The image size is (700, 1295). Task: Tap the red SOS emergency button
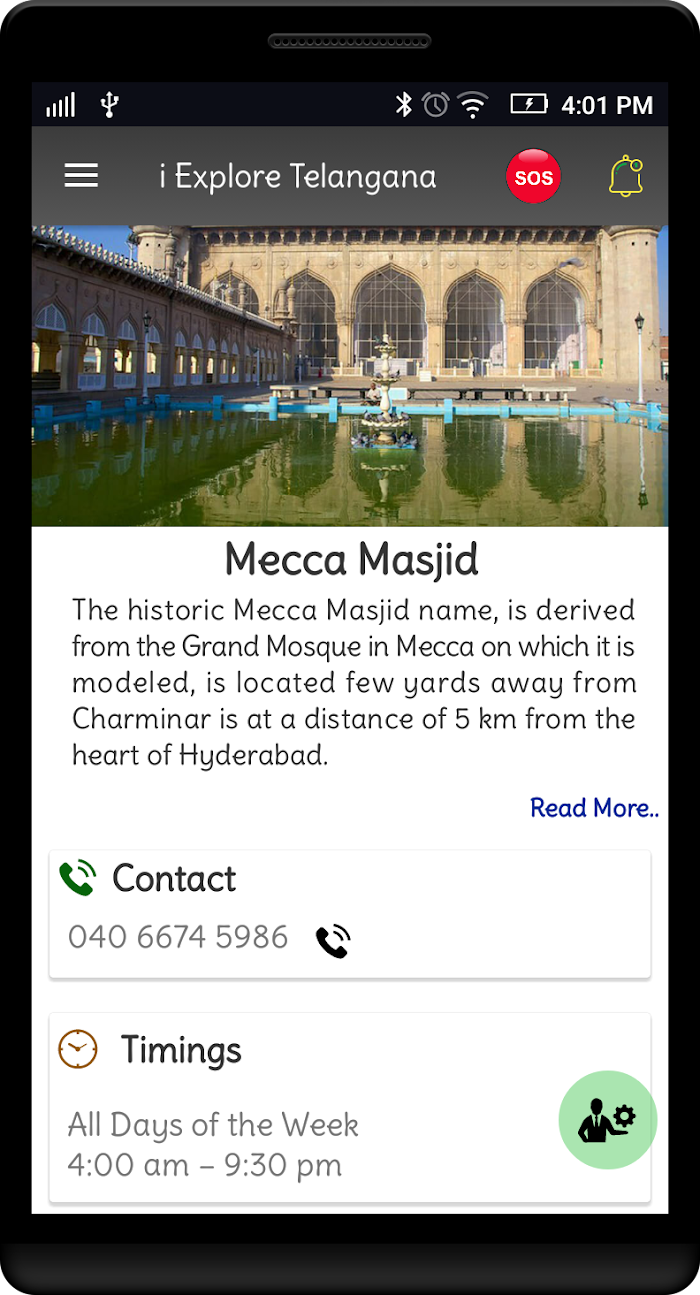(533, 176)
